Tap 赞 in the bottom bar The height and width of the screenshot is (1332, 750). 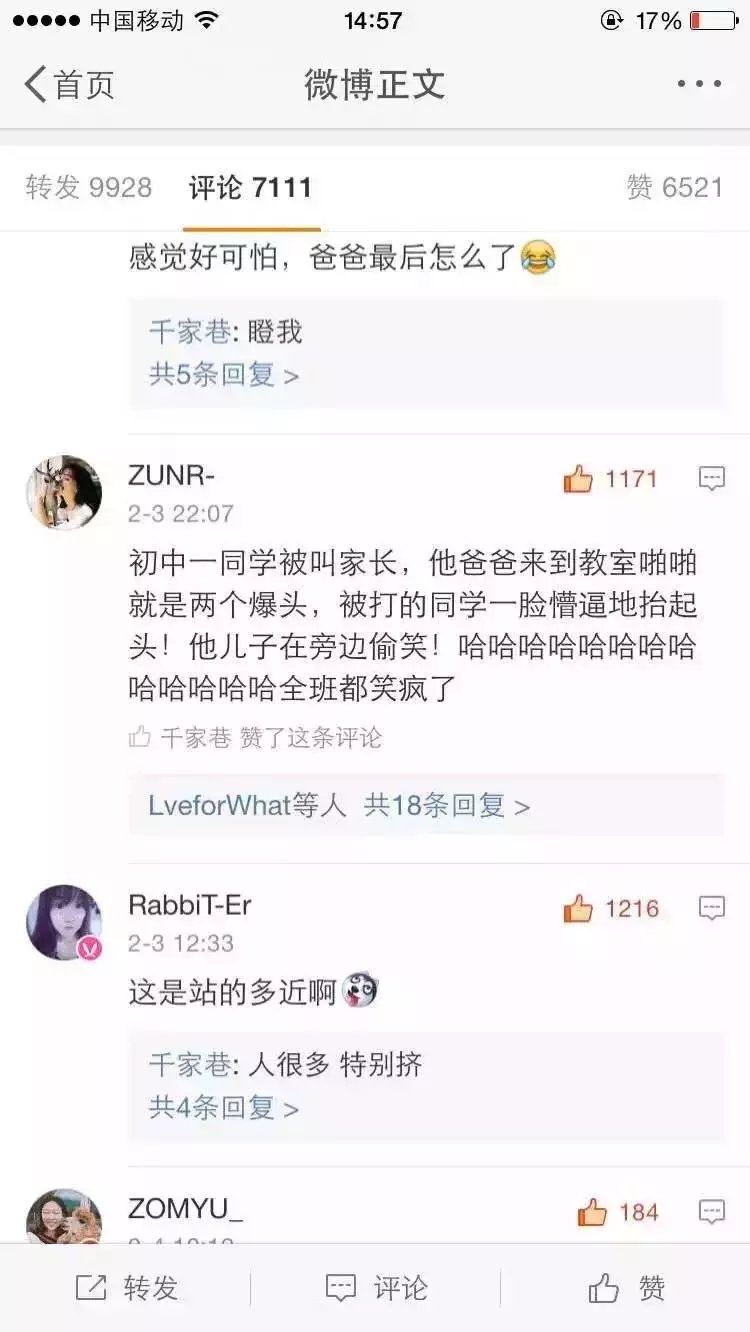coord(627,1288)
